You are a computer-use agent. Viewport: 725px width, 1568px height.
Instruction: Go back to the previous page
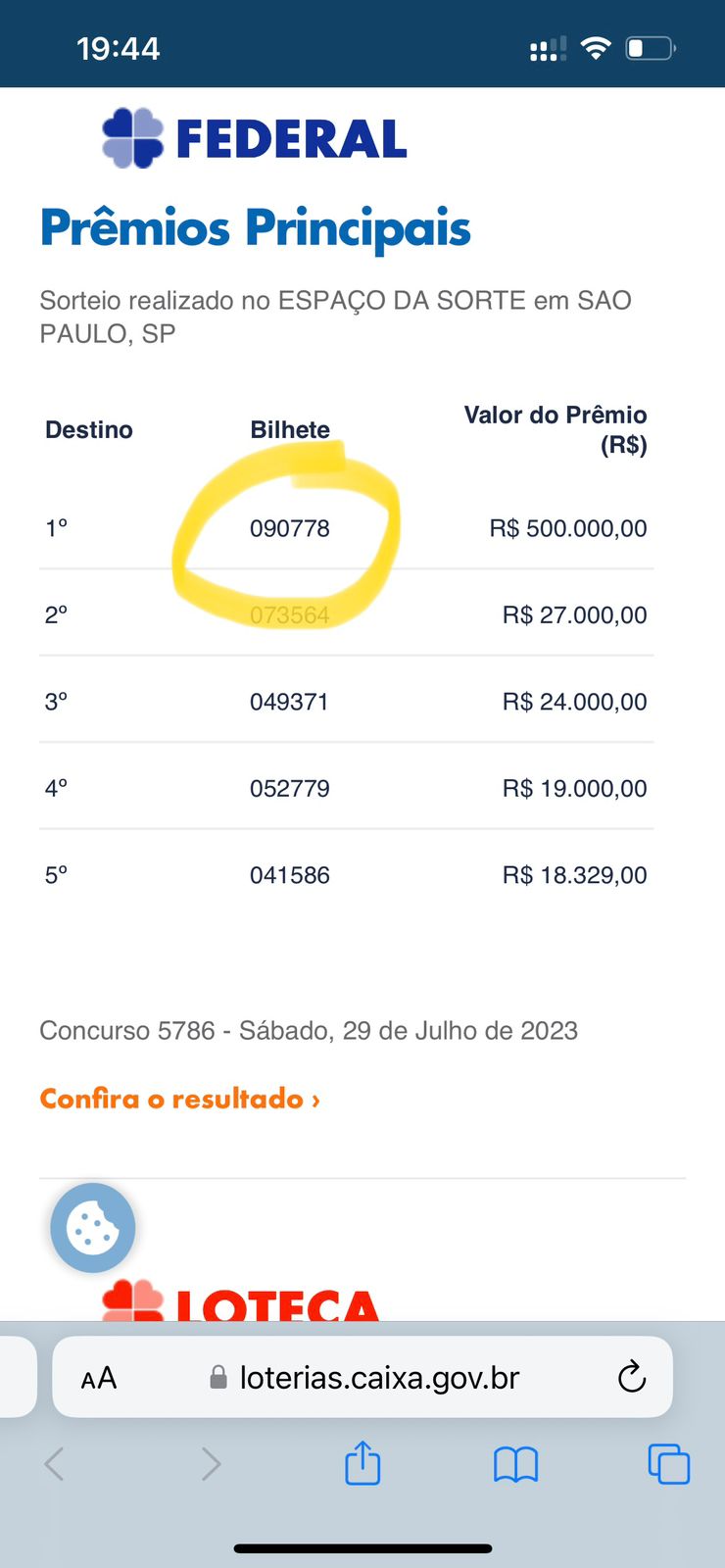click(54, 1464)
